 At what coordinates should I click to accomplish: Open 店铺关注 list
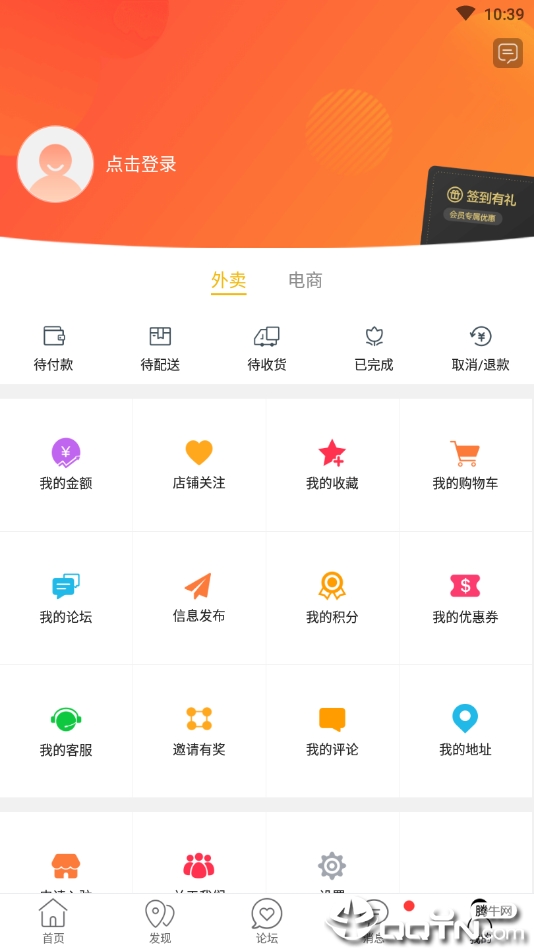(x=199, y=464)
